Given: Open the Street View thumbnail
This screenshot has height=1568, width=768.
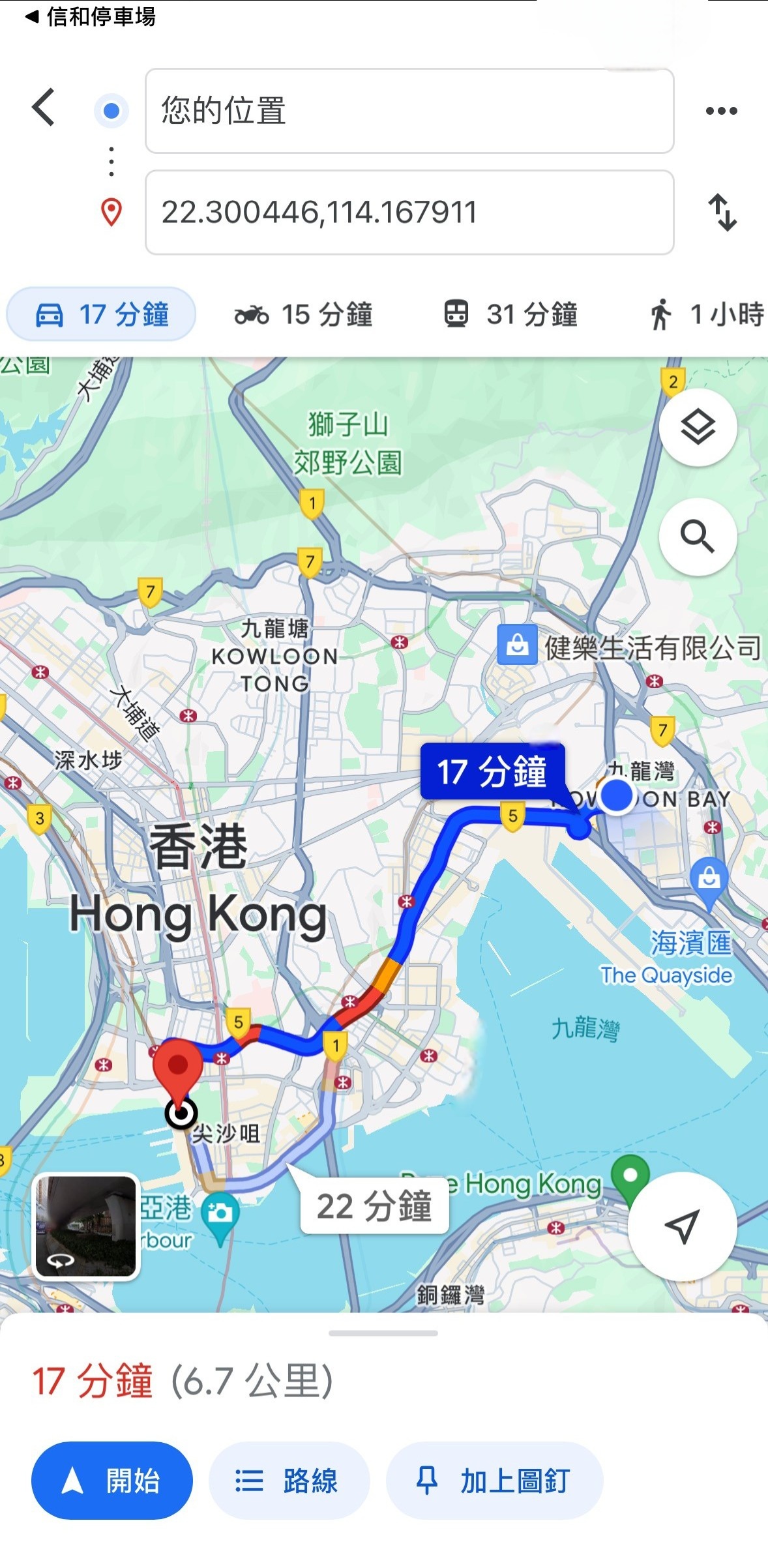Looking at the screenshot, I should pyautogui.click(x=85, y=1226).
